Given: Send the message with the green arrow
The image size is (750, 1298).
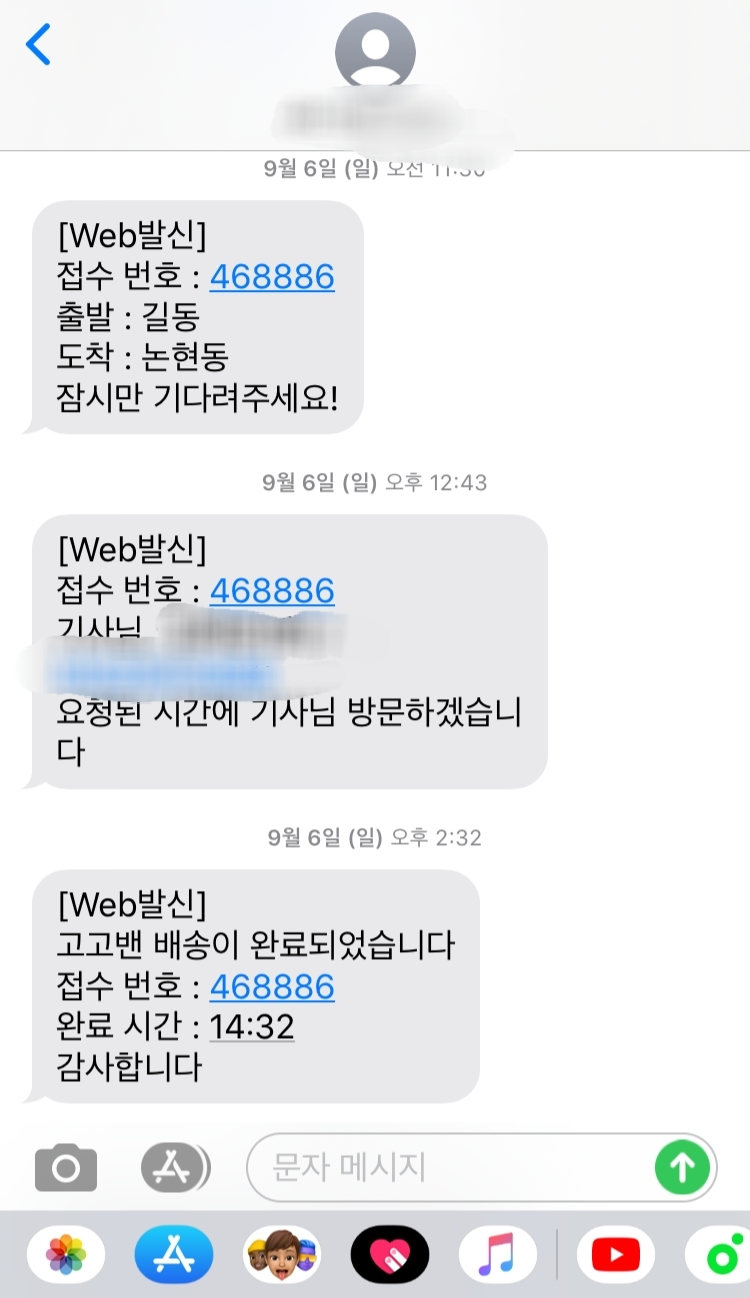Looking at the screenshot, I should [682, 1167].
